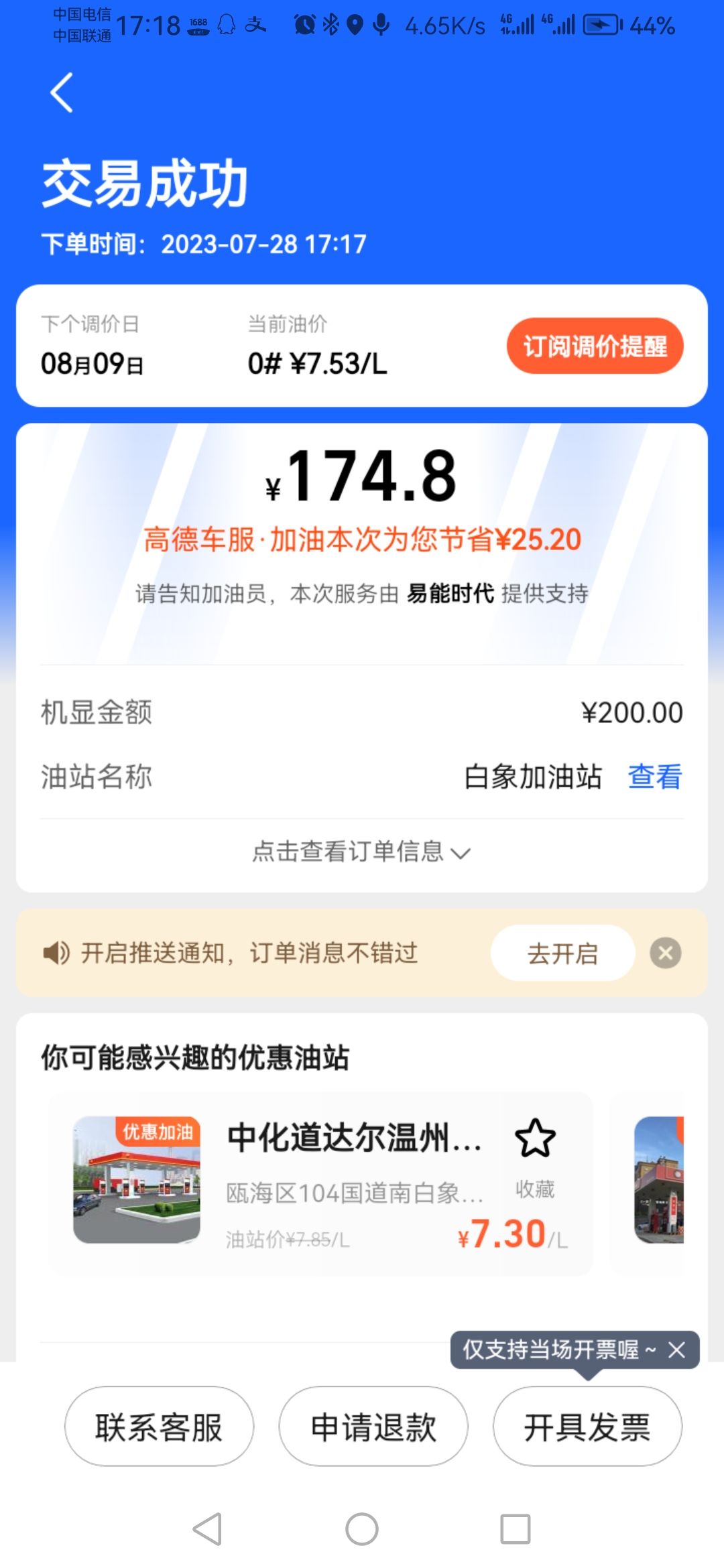Expand 点击查看订单信息 order details
This screenshot has height=1568, width=724.
point(362,852)
